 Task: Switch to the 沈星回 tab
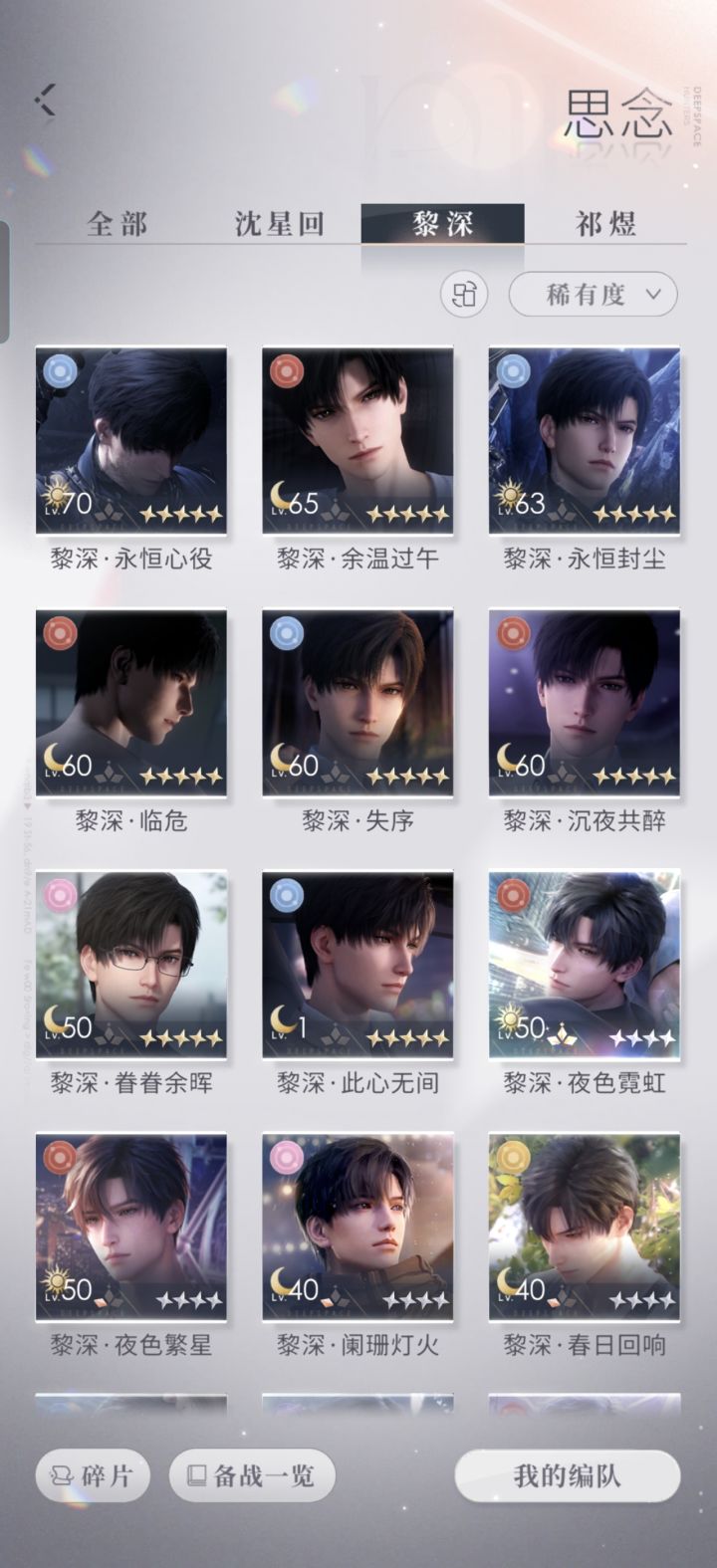click(280, 223)
